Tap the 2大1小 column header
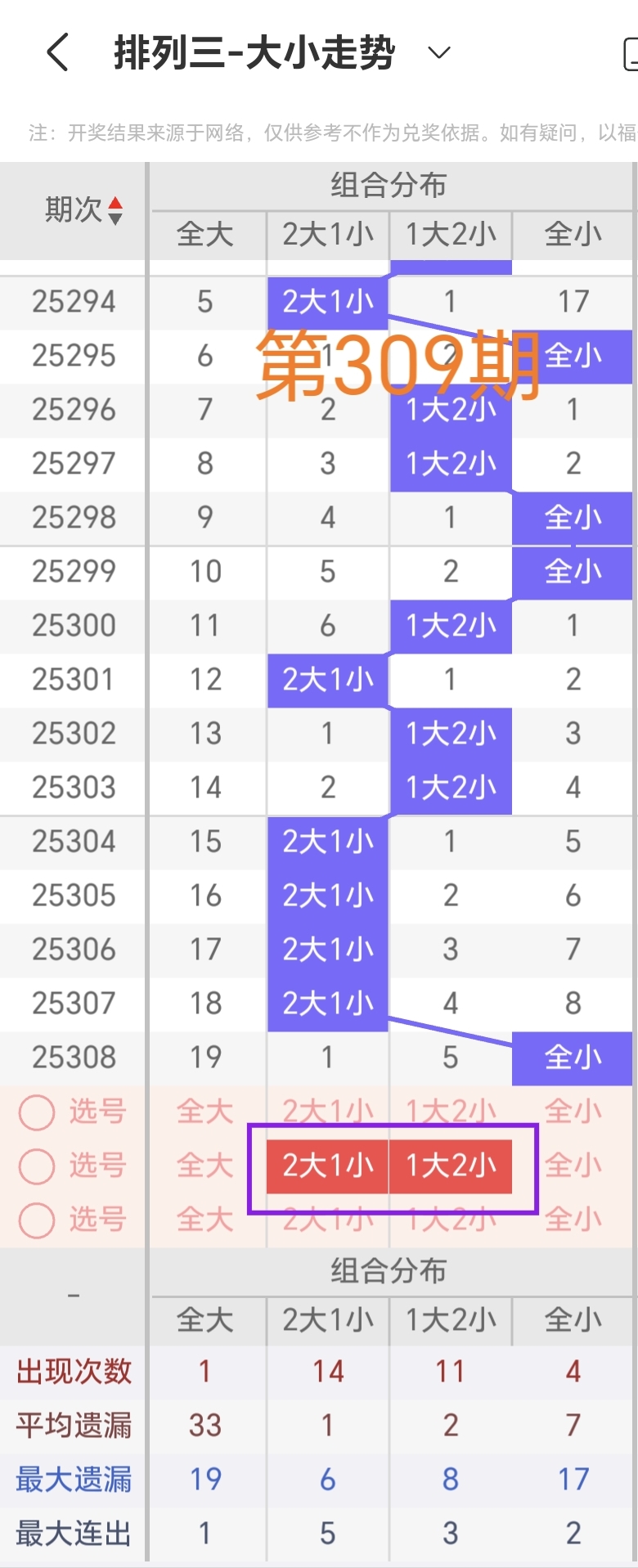This screenshot has width=638, height=1568. click(x=327, y=236)
